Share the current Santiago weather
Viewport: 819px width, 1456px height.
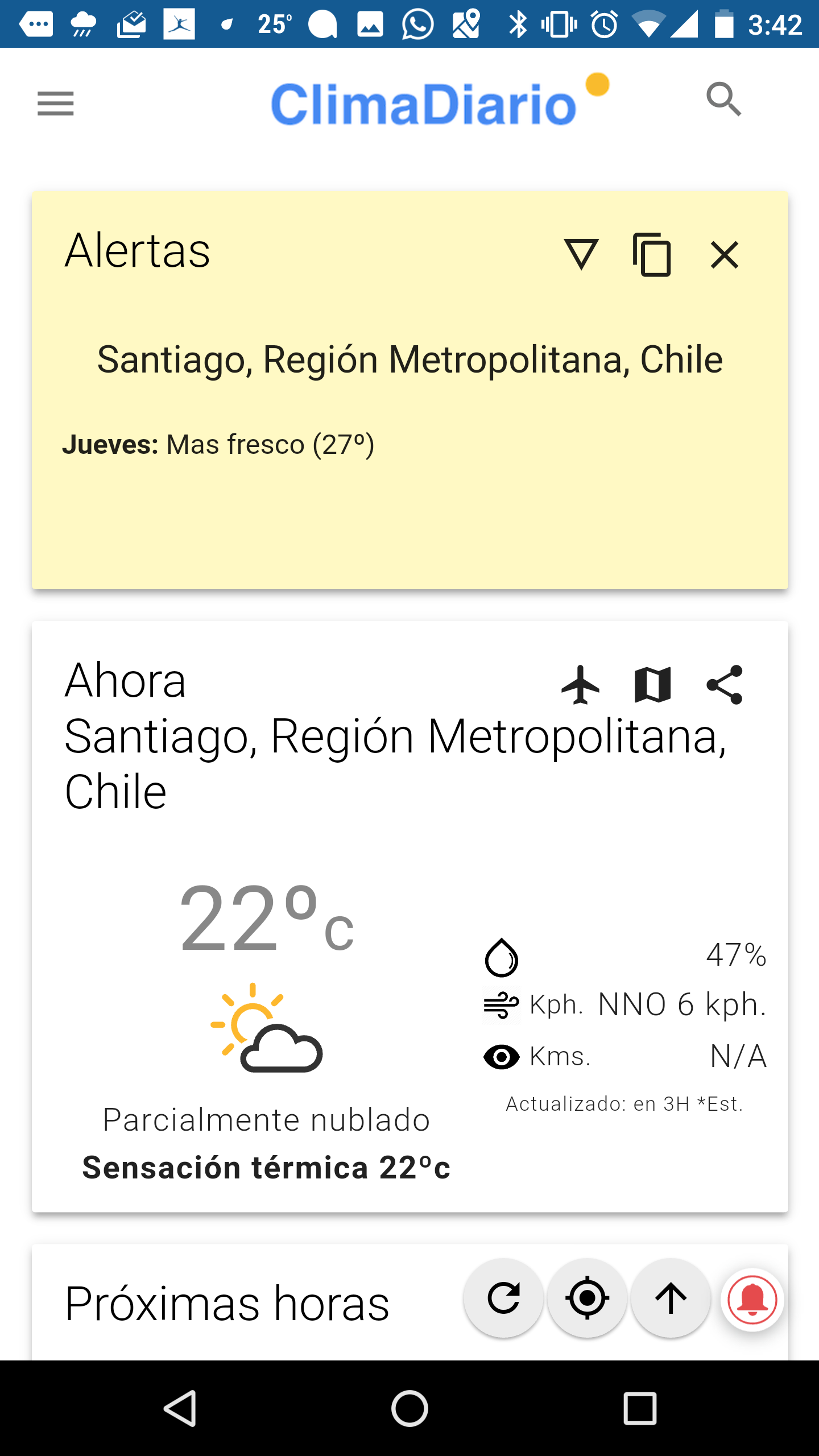tap(725, 685)
